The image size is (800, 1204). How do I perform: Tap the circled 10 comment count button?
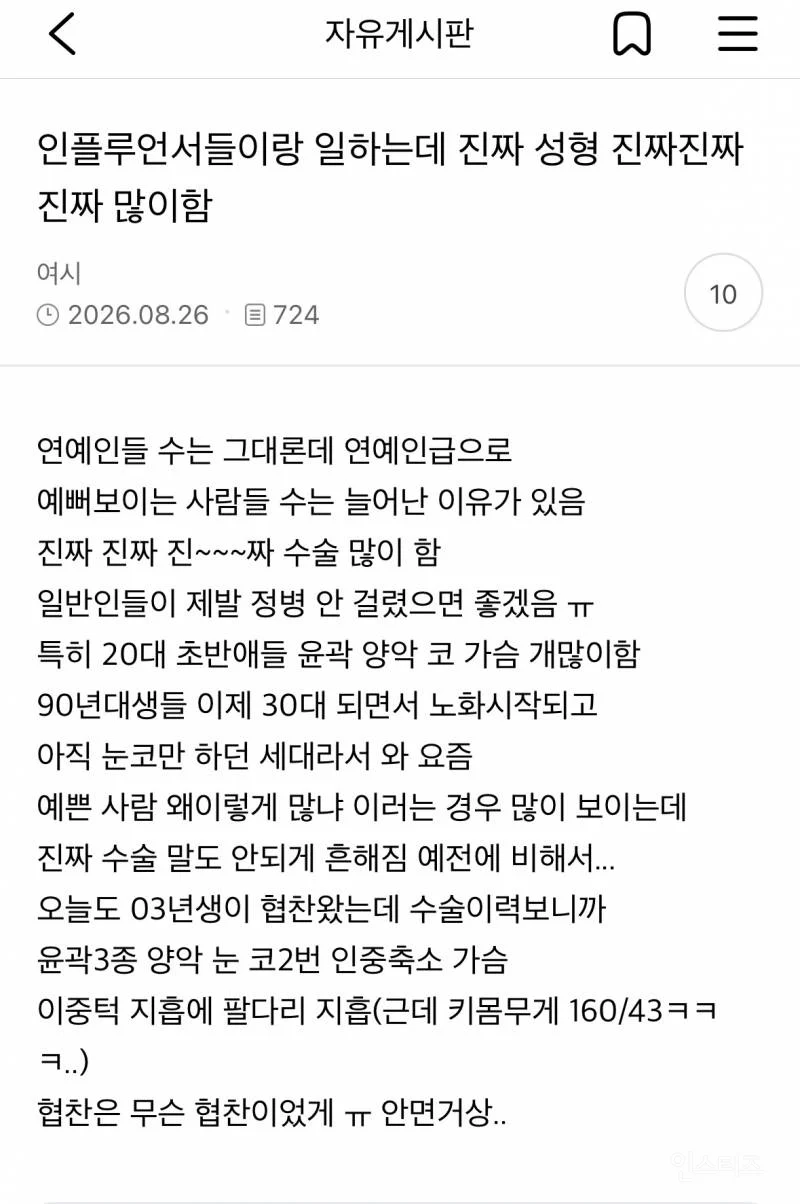(x=723, y=294)
